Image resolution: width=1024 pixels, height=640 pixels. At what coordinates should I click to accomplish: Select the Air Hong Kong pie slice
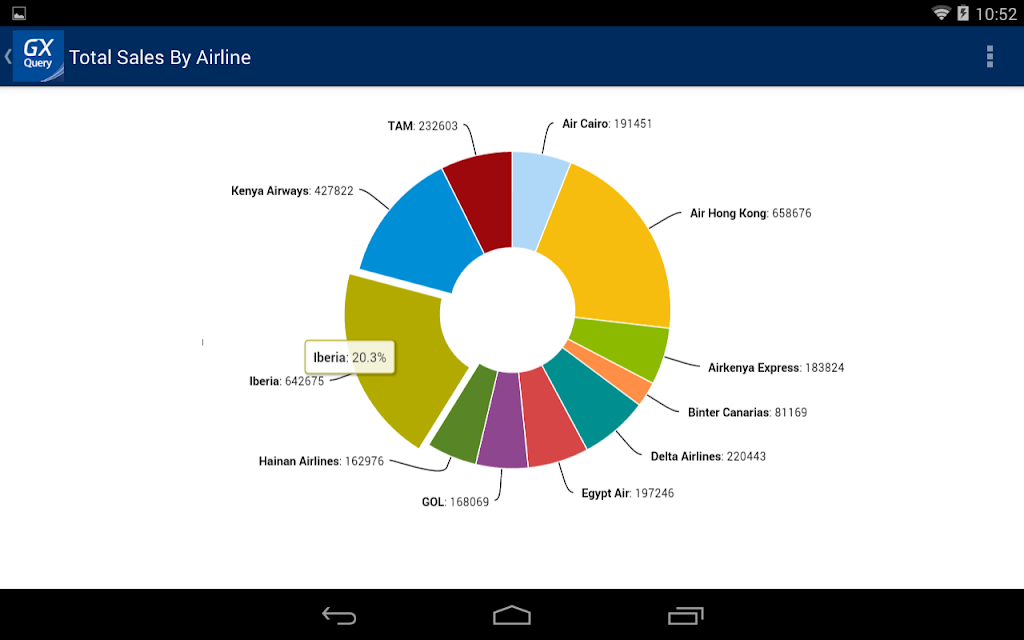tap(612, 249)
